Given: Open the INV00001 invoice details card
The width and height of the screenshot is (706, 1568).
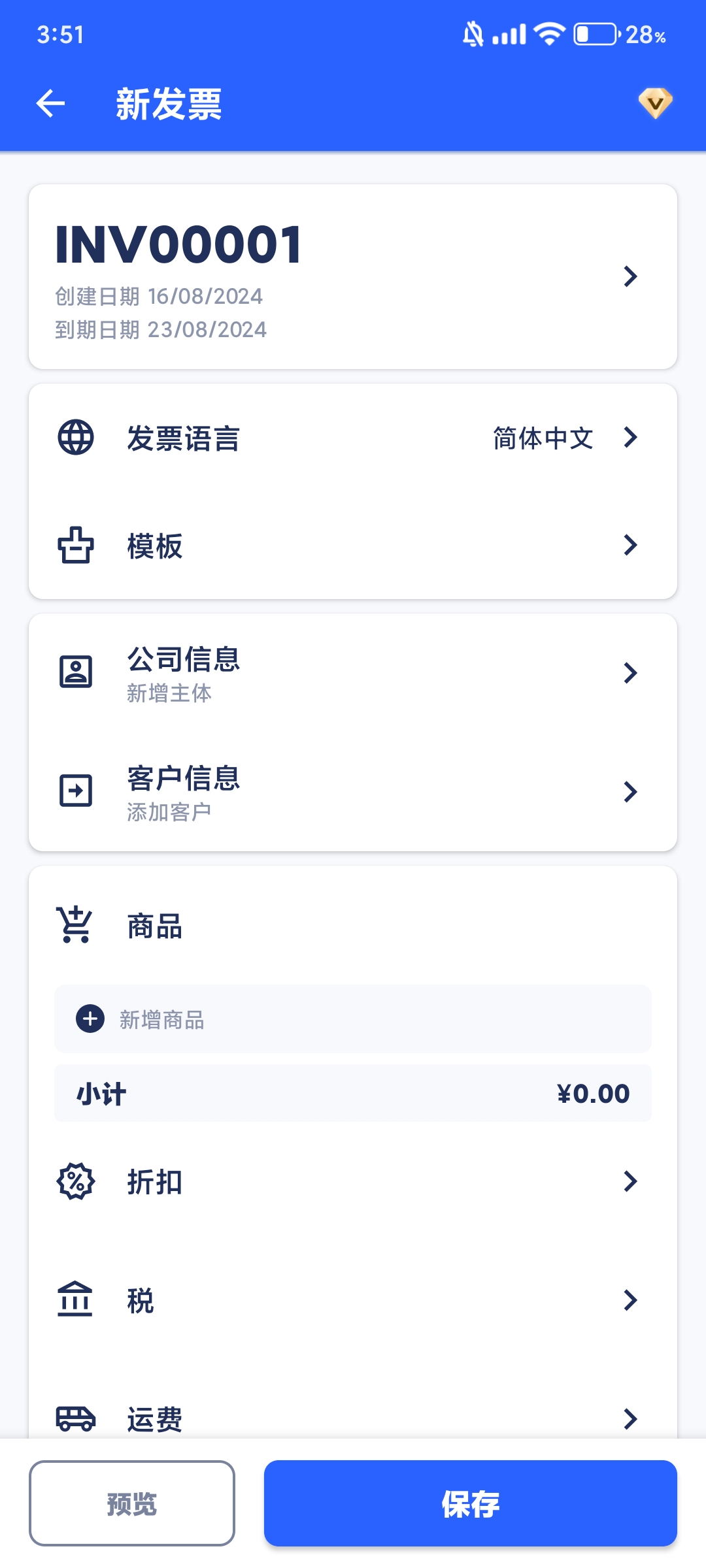Looking at the screenshot, I should click(353, 277).
